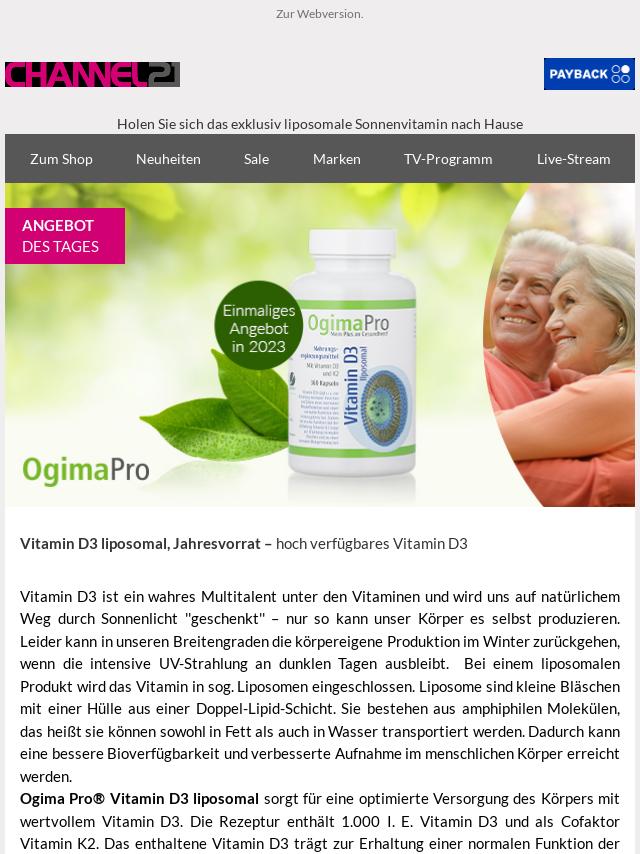Select the Sale menu item

[x=256, y=159]
